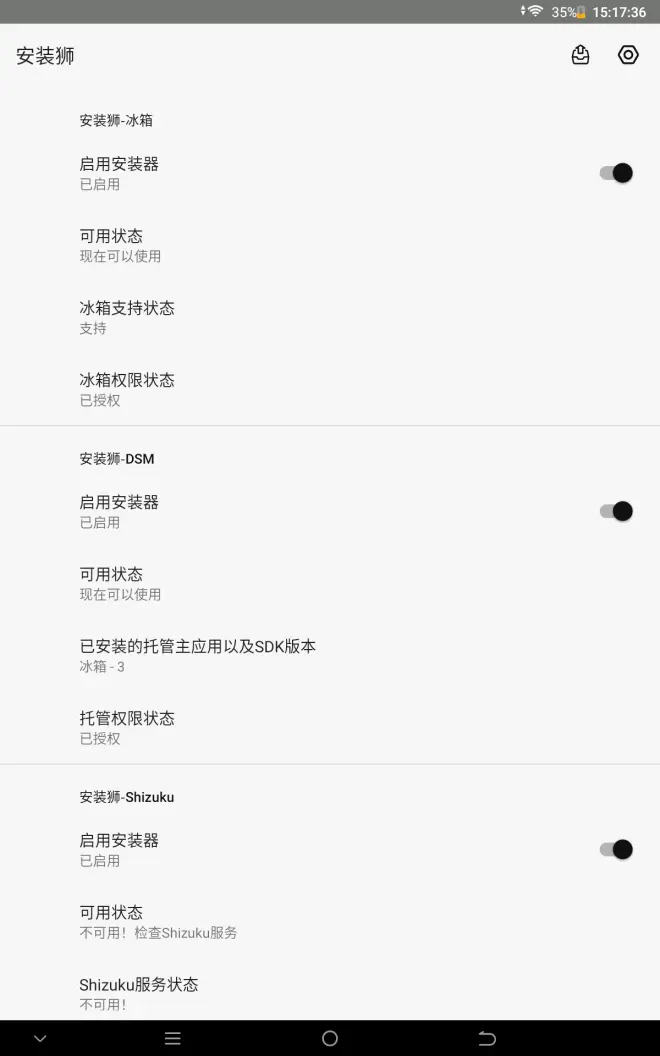This screenshot has width=660, height=1056.
Task: Toggle 启用安装器 under 安装狮-Shizuku
Action: tap(616, 849)
